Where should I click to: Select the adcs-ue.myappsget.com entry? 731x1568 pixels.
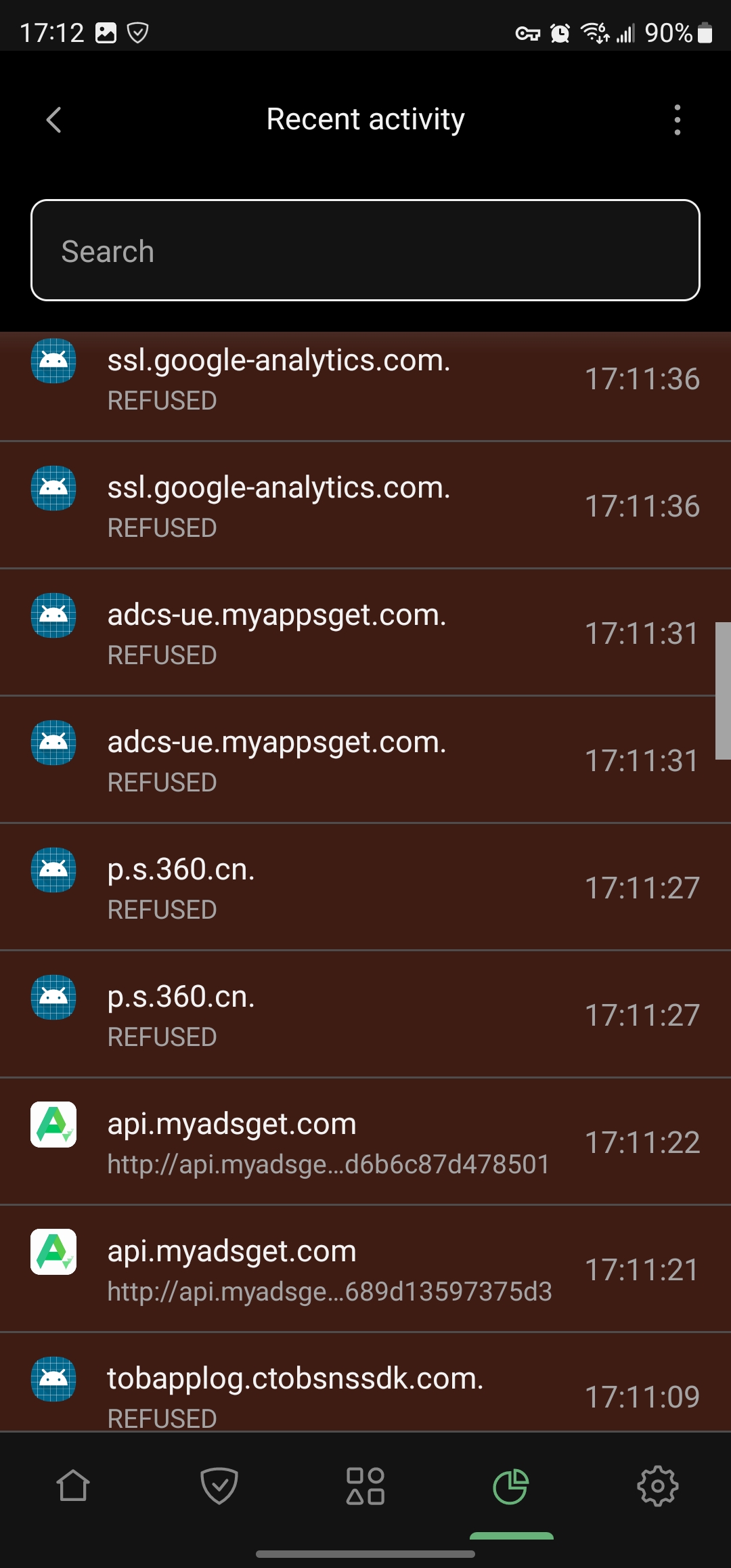tap(278, 631)
